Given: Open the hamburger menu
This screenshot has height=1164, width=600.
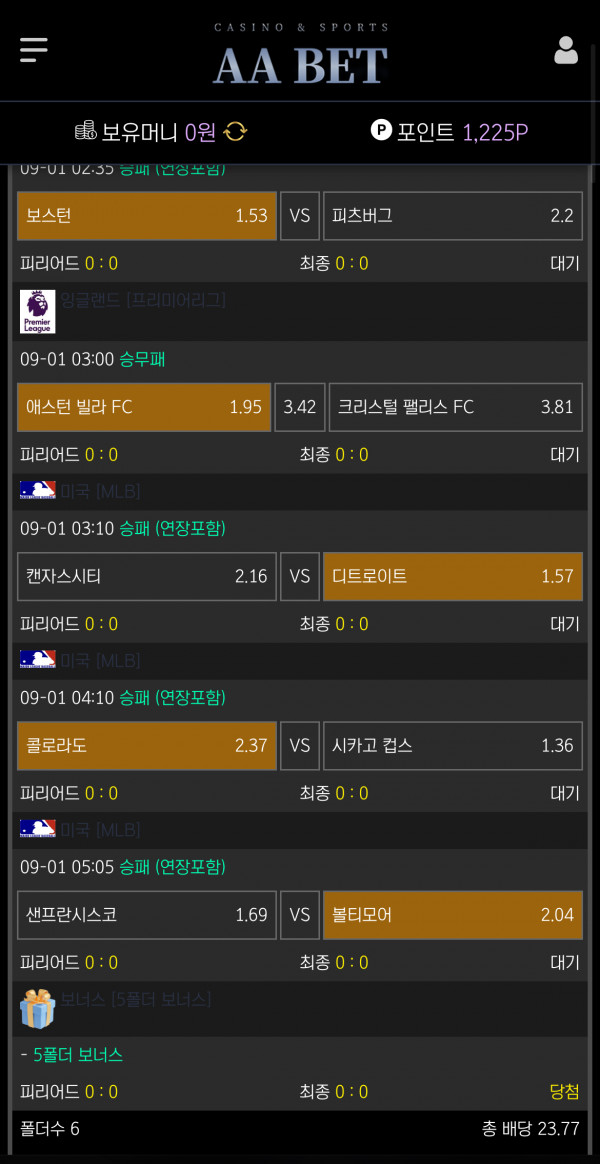Looking at the screenshot, I should [x=33, y=50].
